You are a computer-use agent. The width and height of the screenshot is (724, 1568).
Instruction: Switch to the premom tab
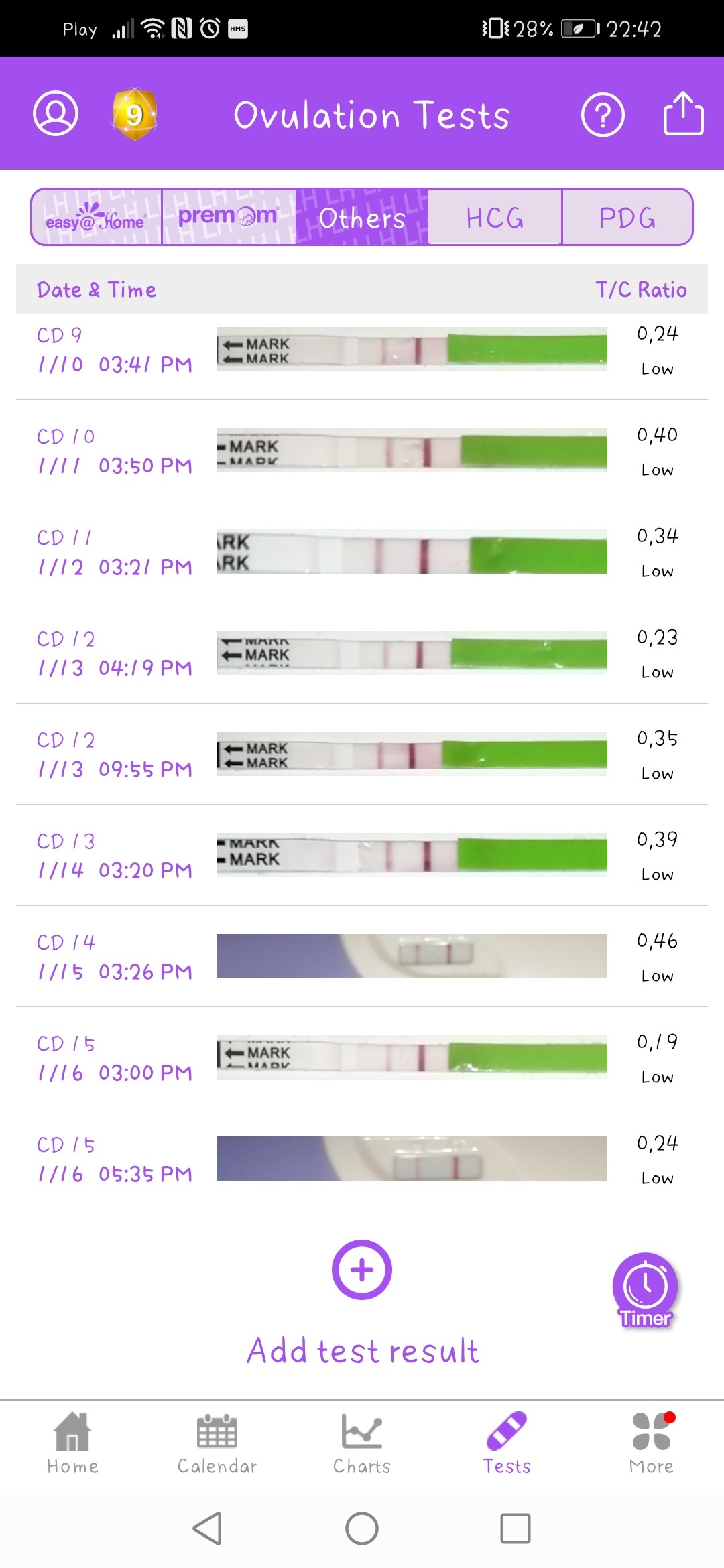click(x=229, y=217)
